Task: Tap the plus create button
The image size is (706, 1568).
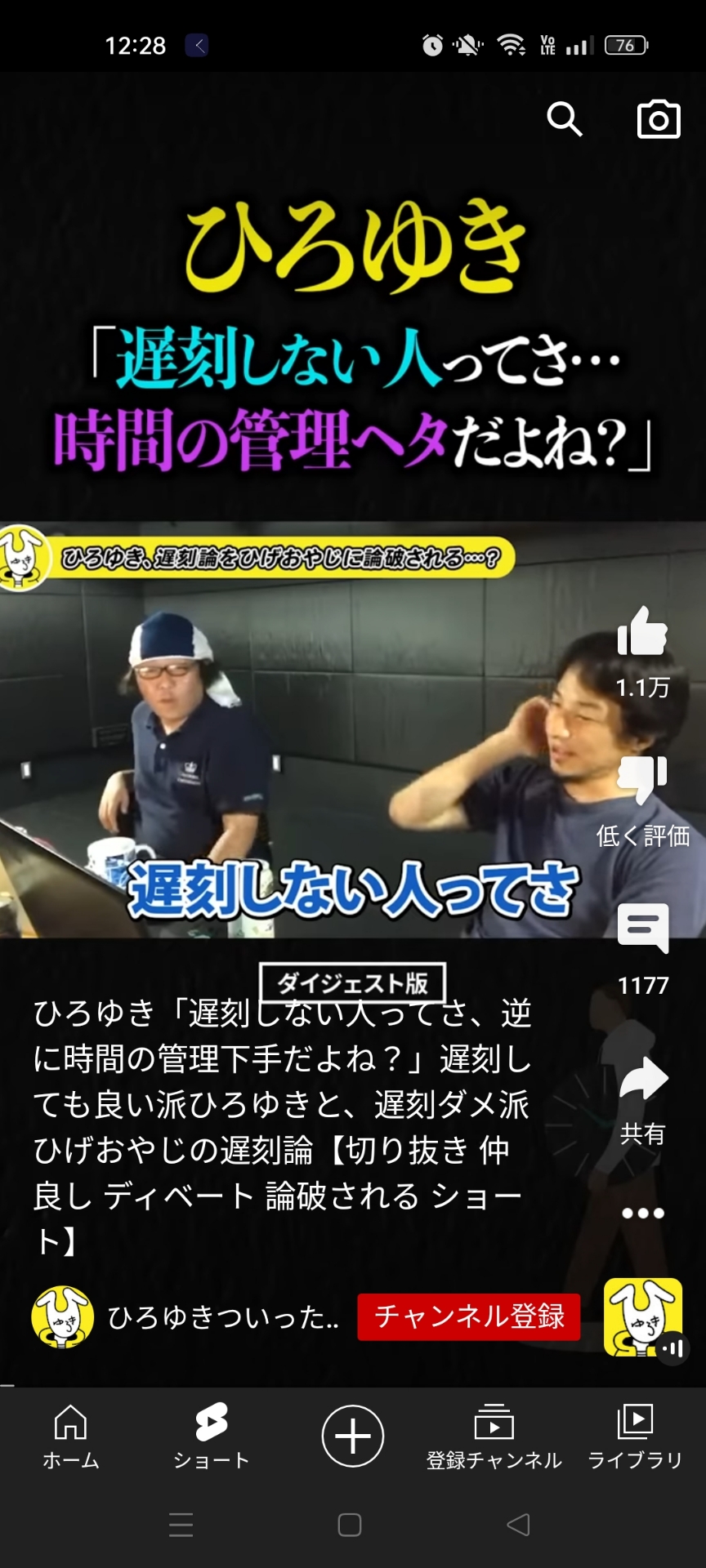Action: (x=353, y=1436)
